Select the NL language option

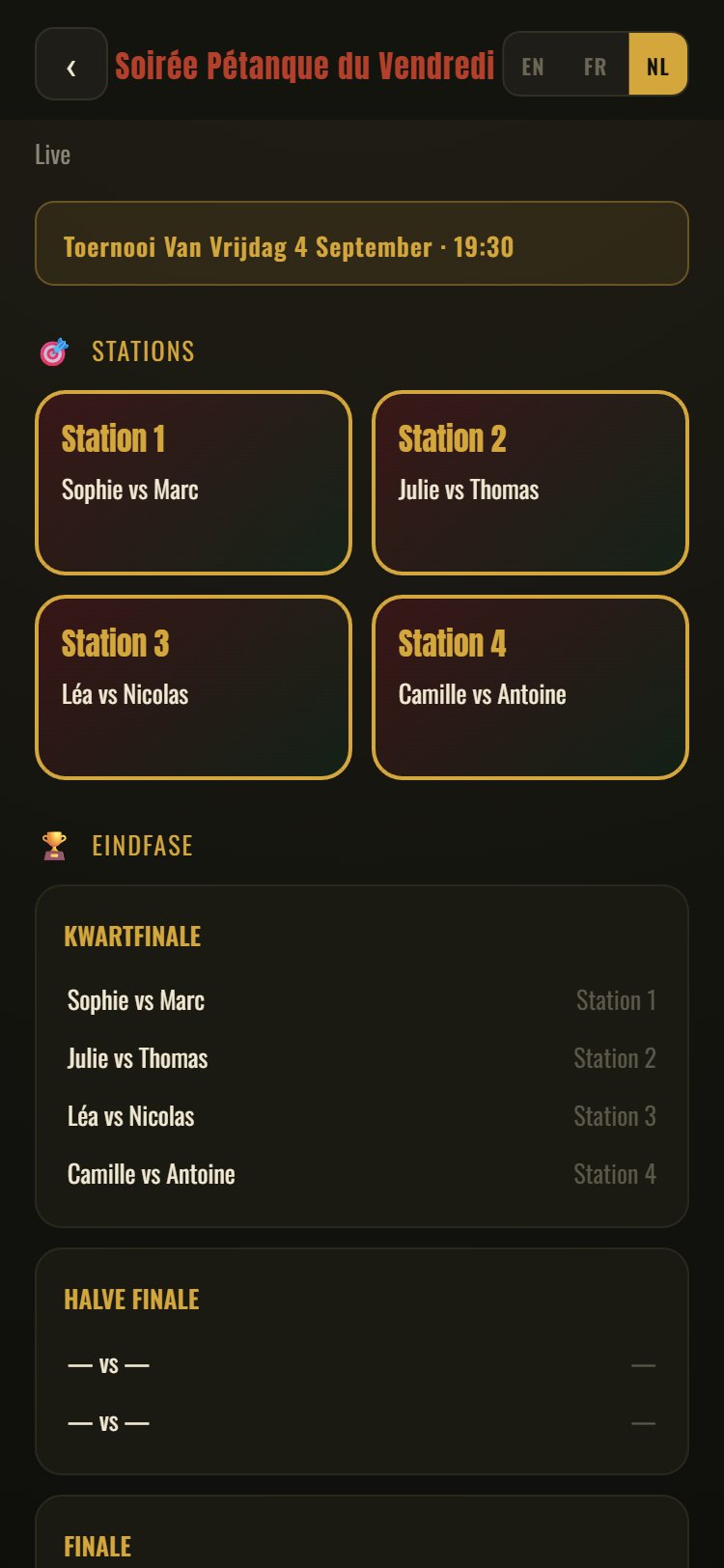(x=657, y=66)
